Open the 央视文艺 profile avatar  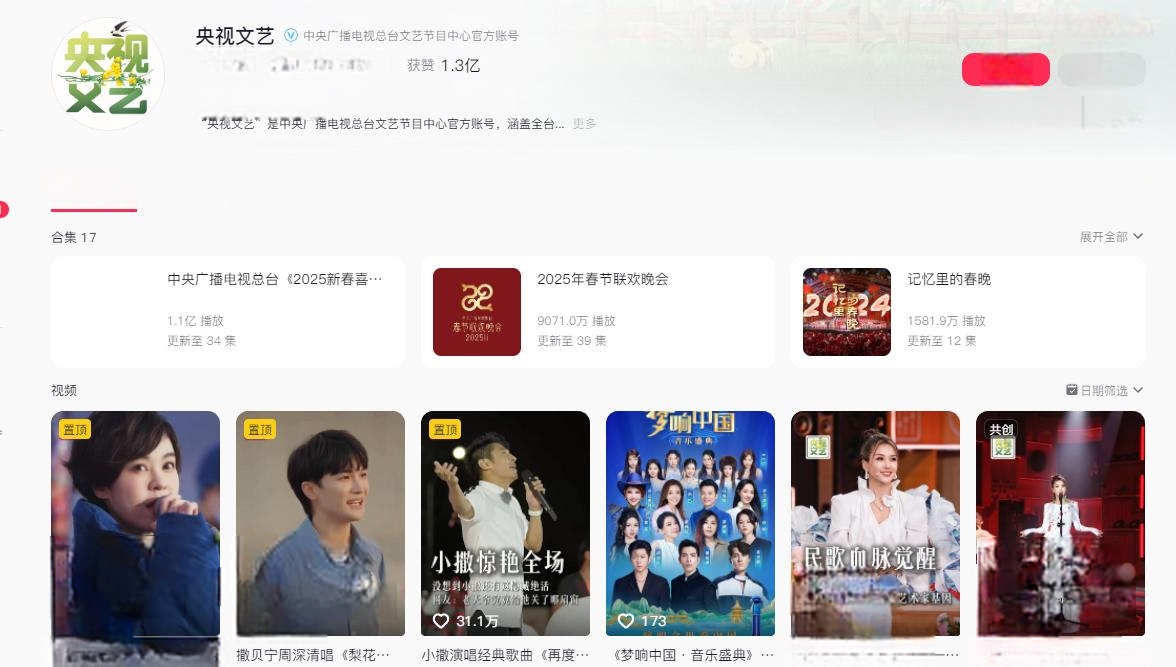pyautogui.click(x=107, y=74)
